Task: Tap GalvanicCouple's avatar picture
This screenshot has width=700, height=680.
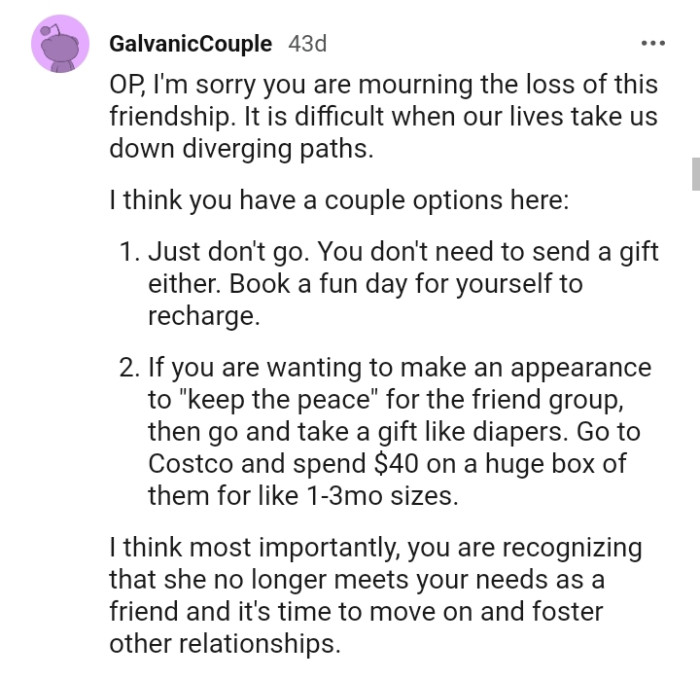Action: point(63,44)
